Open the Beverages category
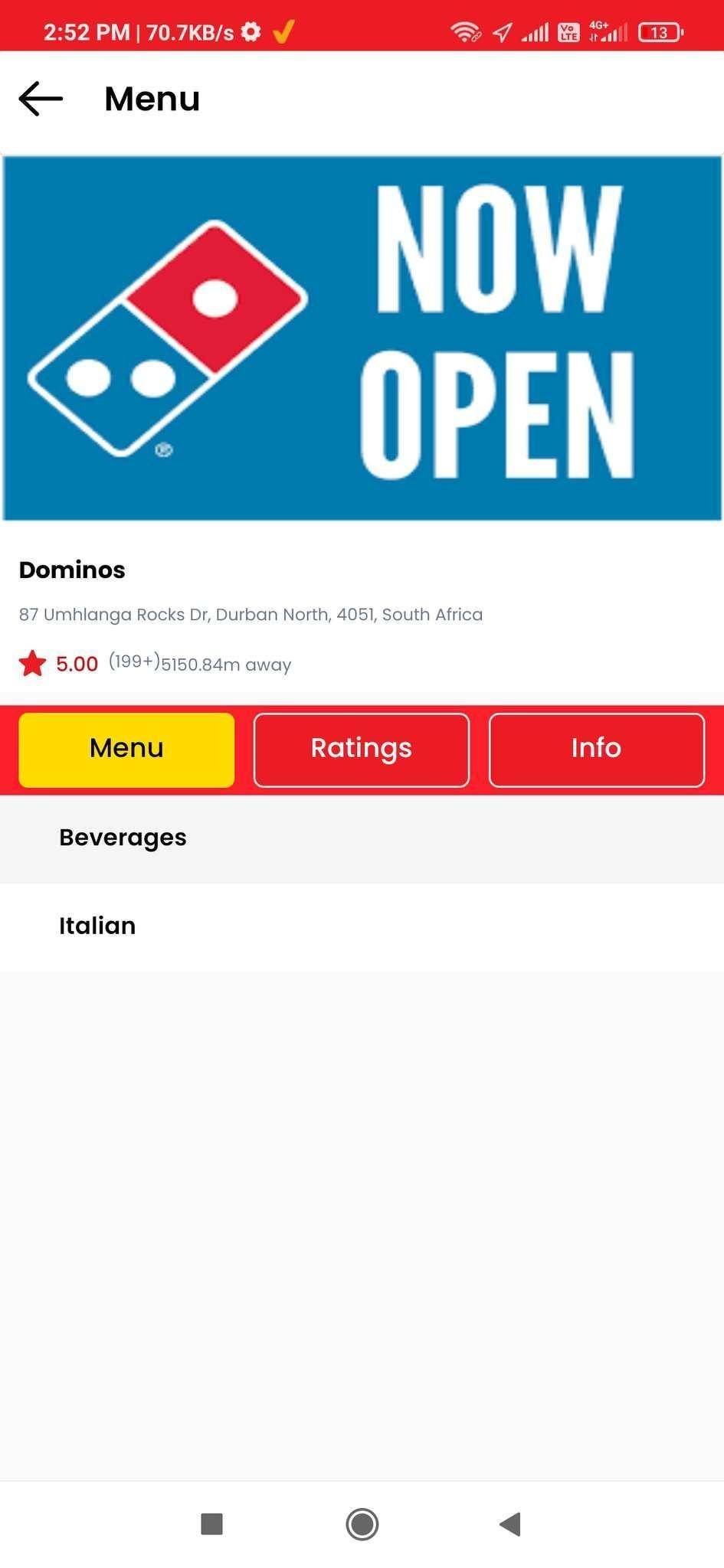Viewport: 724px width, 1568px height. tap(123, 838)
